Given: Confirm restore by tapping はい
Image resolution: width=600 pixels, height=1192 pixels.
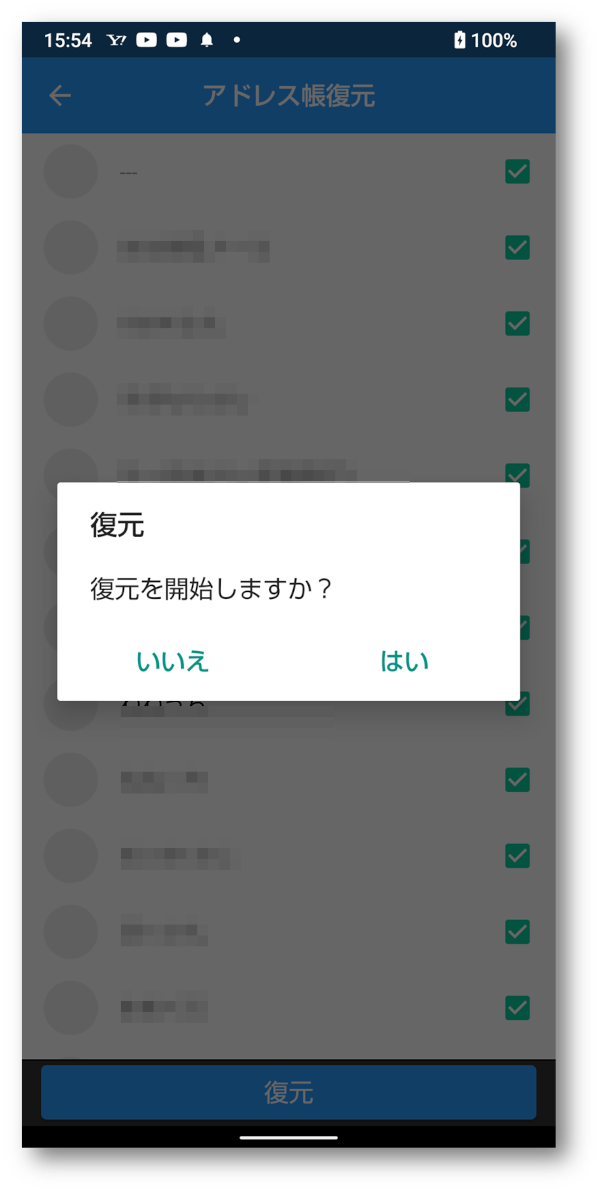Looking at the screenshot, I should click(x=404, y=661).
